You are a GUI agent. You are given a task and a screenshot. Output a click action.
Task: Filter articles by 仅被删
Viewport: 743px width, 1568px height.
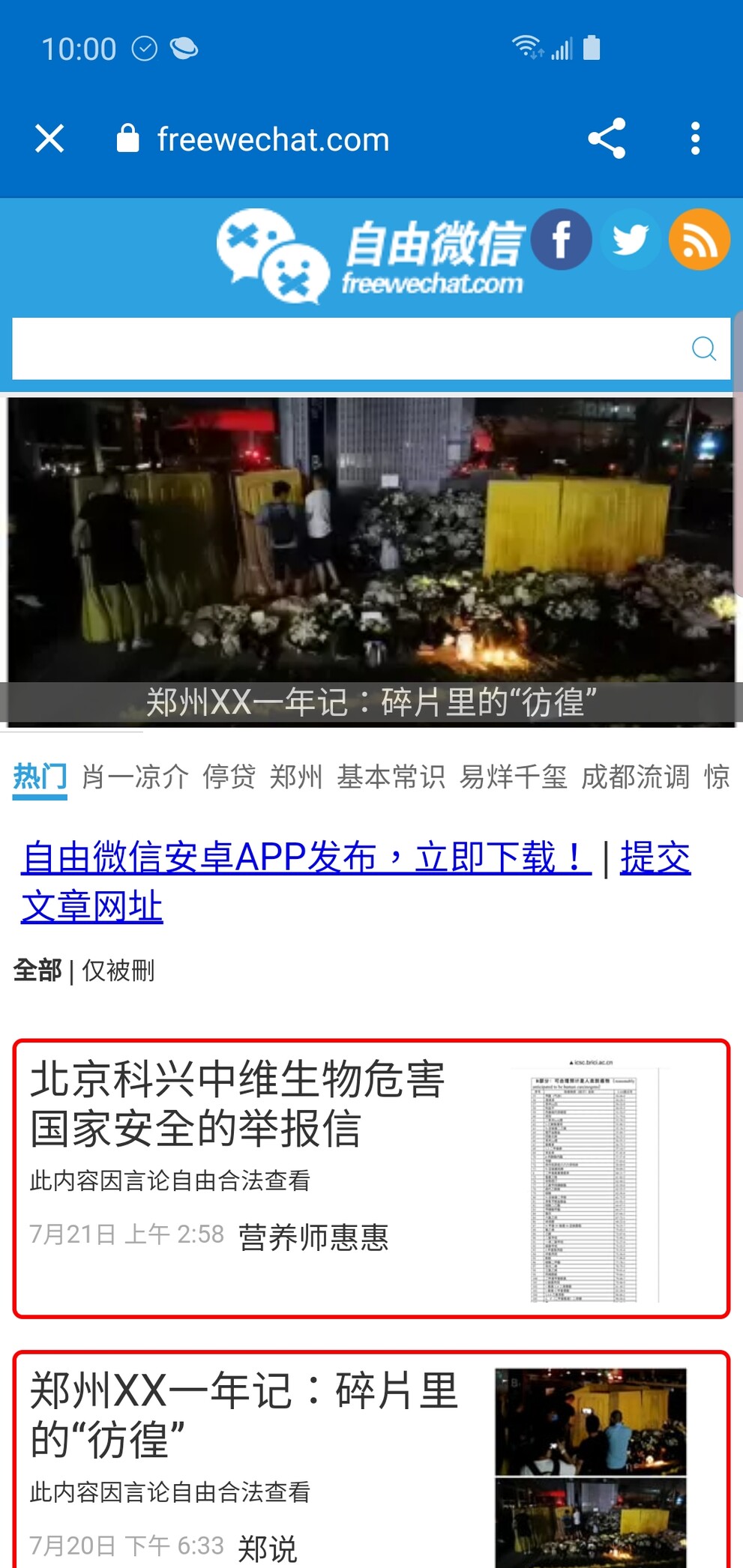pos(118,971)
